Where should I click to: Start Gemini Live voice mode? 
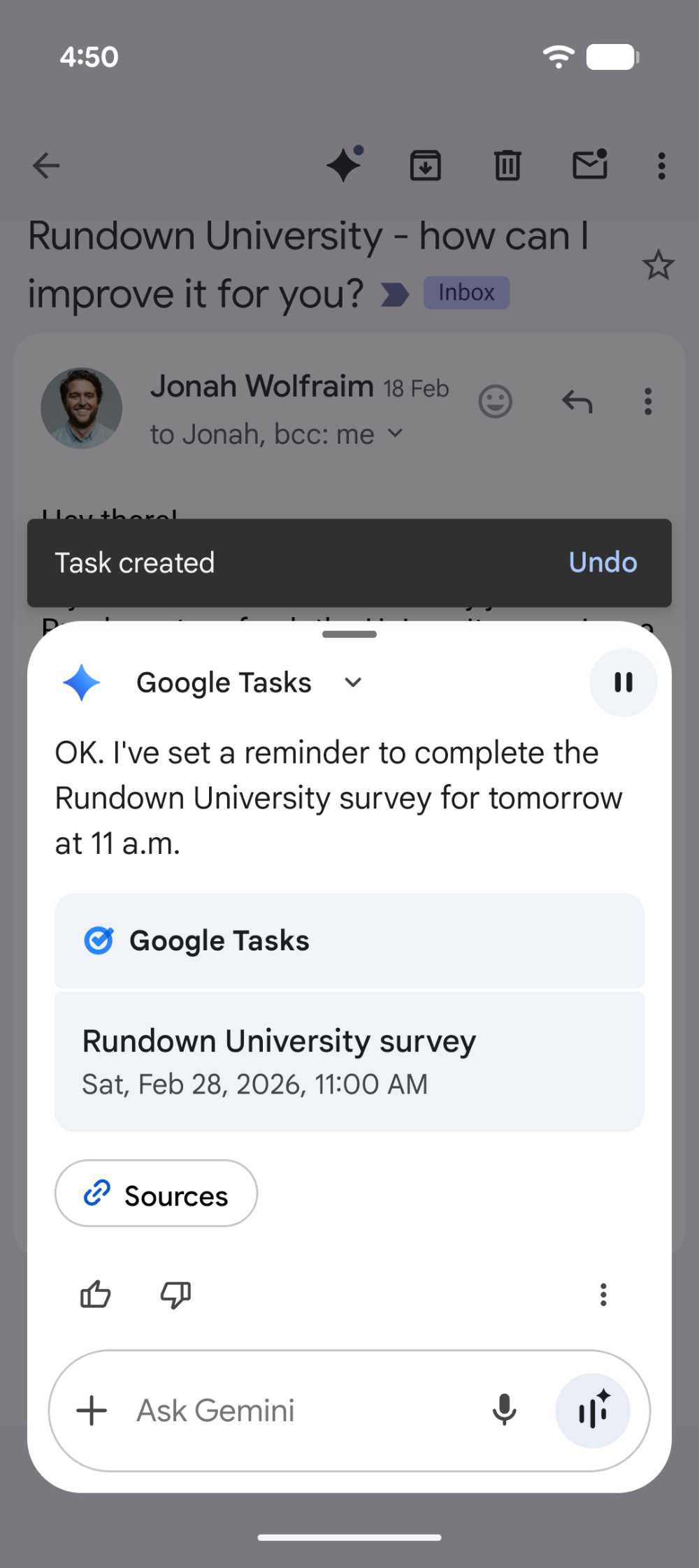pyautogui.click(x=593, y=1411)
